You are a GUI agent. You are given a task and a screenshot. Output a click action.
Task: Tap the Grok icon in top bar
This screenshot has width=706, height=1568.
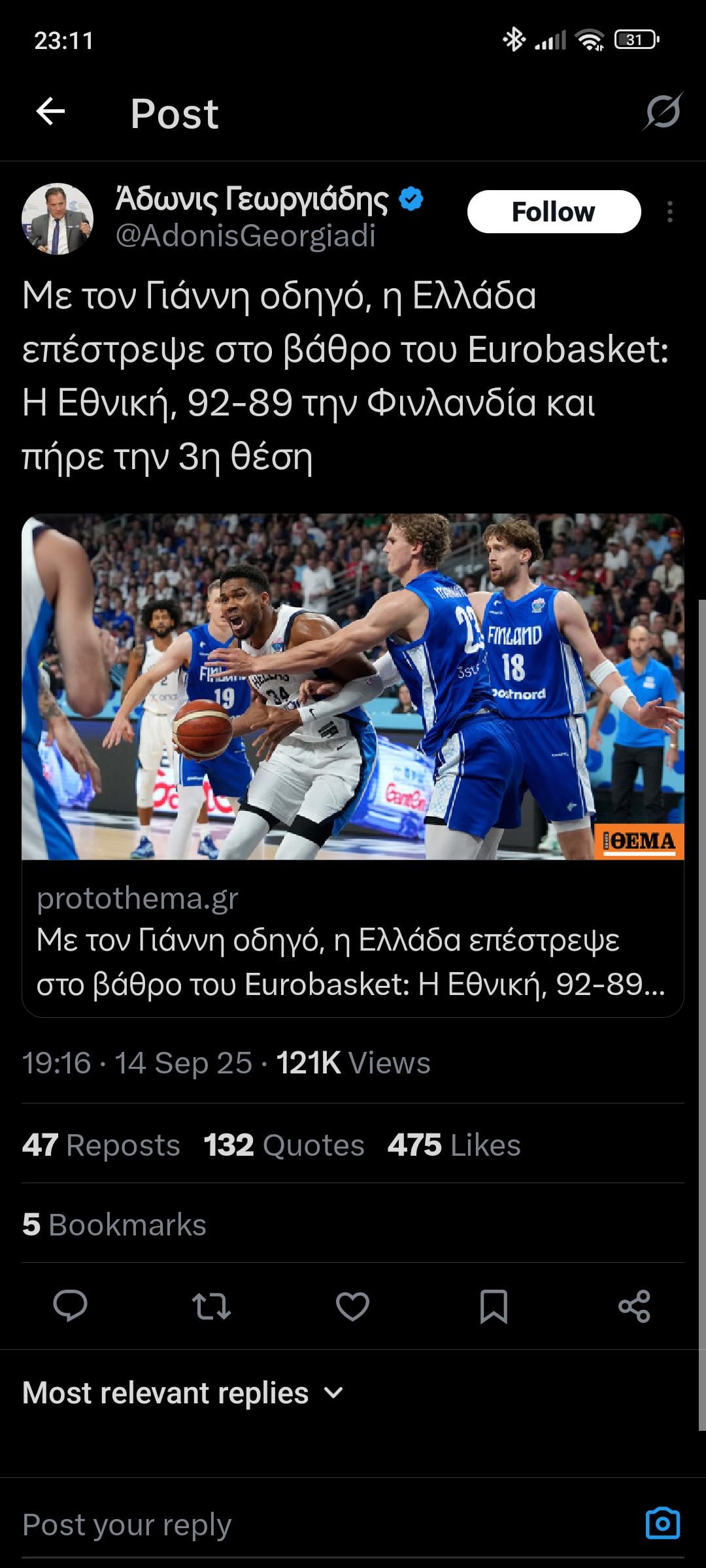pyautogui.click(x=663, y=112)
